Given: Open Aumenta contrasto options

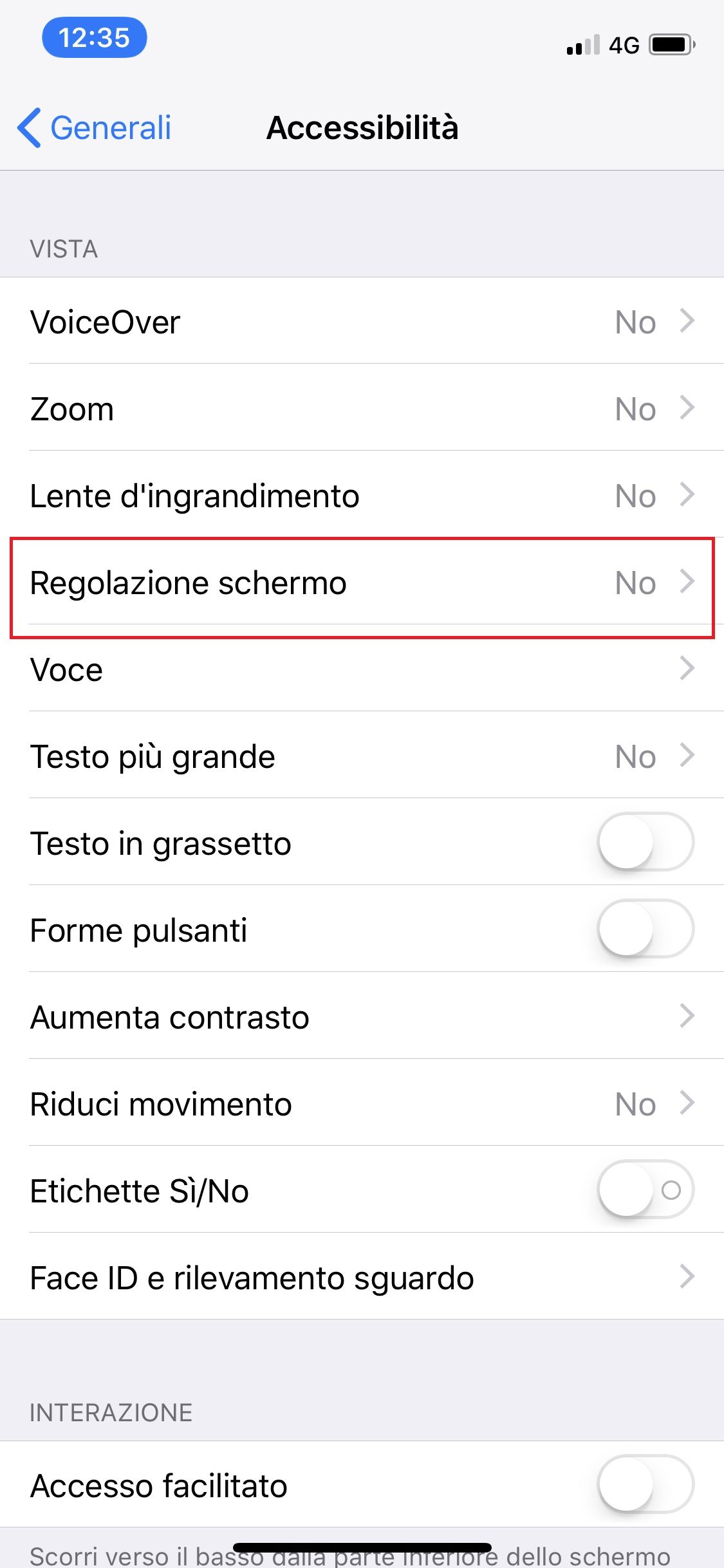Looking at the screenshot, I should tap(362, 1016).
